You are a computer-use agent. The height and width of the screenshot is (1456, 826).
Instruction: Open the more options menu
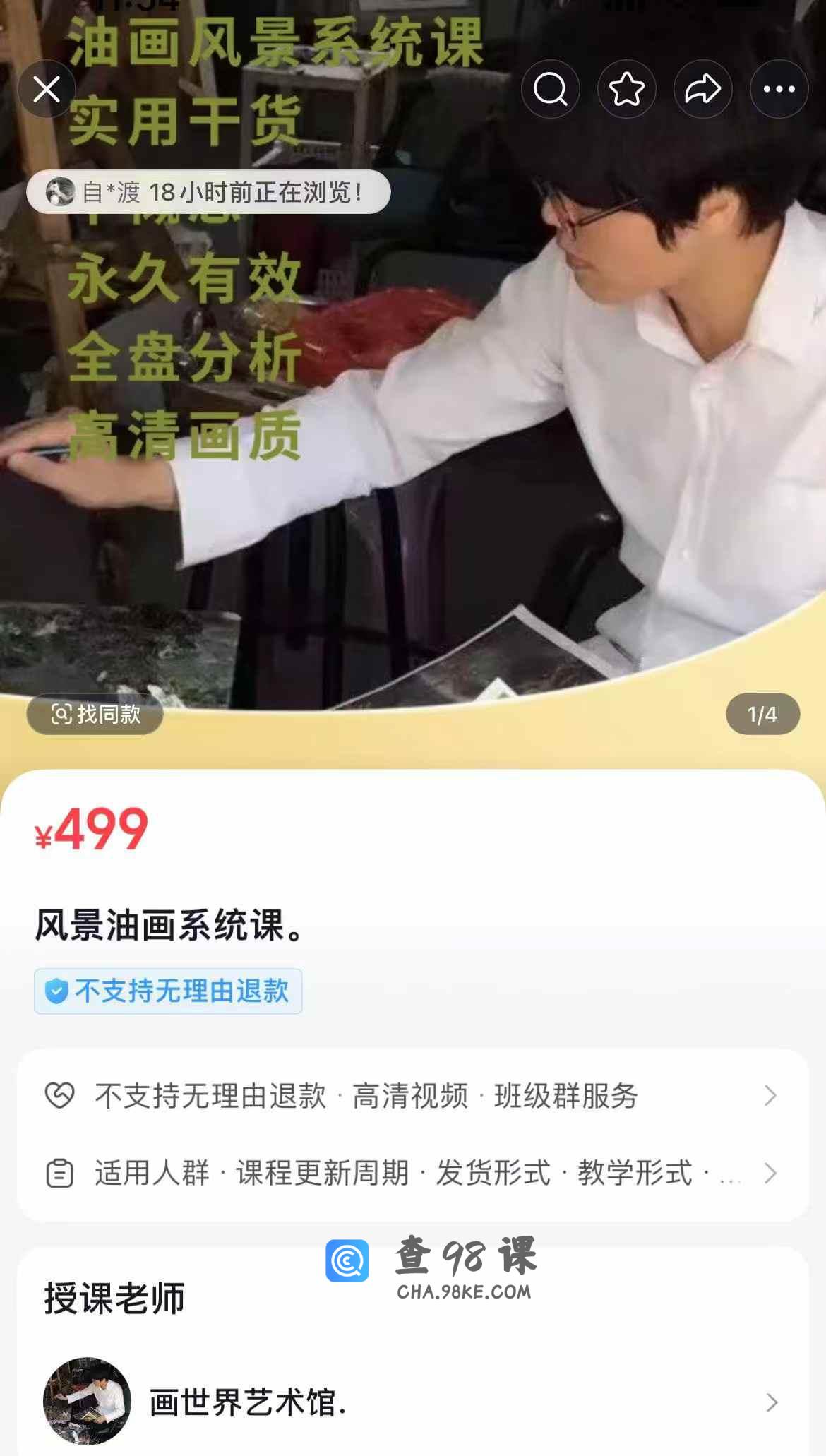tap(779, 90)
